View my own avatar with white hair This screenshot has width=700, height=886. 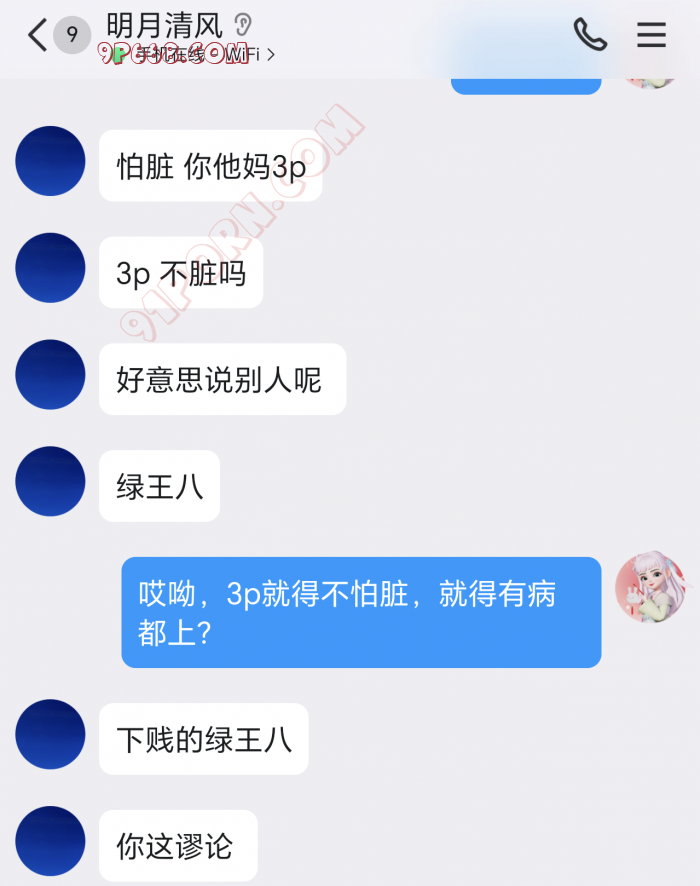pyautogui.click(x=650, y=587)
